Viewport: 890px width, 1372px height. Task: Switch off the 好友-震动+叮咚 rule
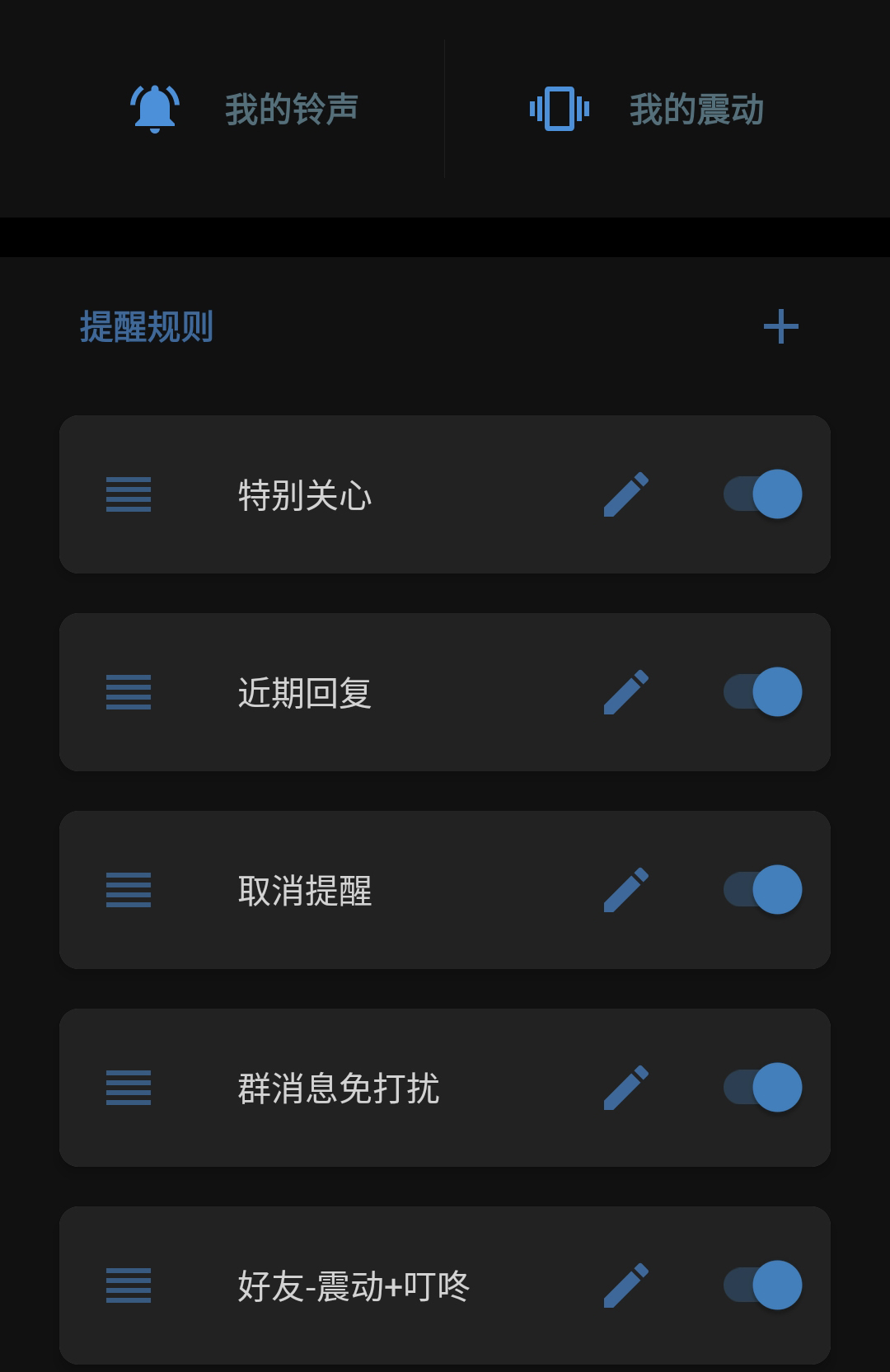[x=763, y=1285]
